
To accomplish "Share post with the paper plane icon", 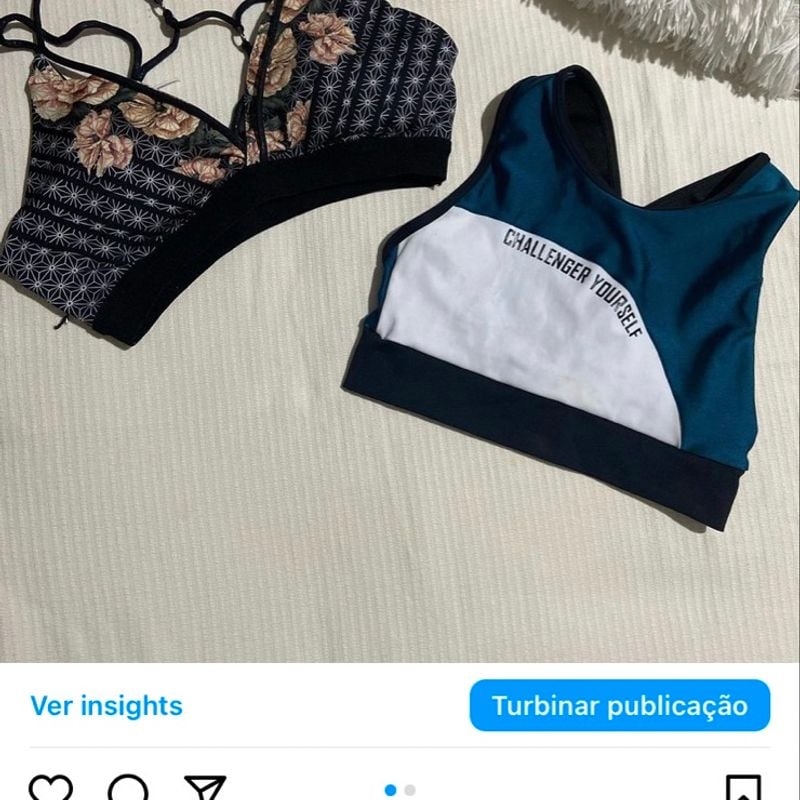I will [x=205, y=789].
